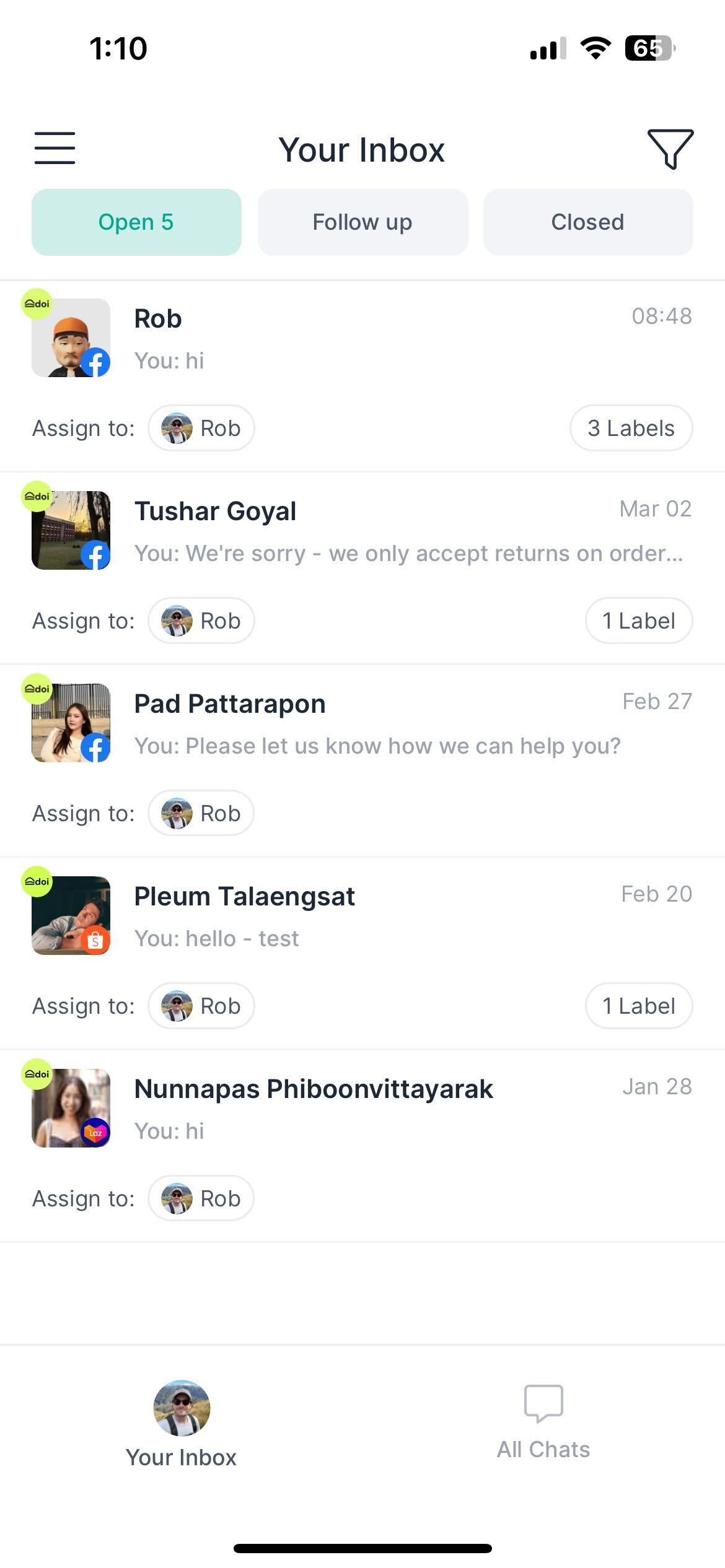Change assignee chip on Rob's conversation

201,429
